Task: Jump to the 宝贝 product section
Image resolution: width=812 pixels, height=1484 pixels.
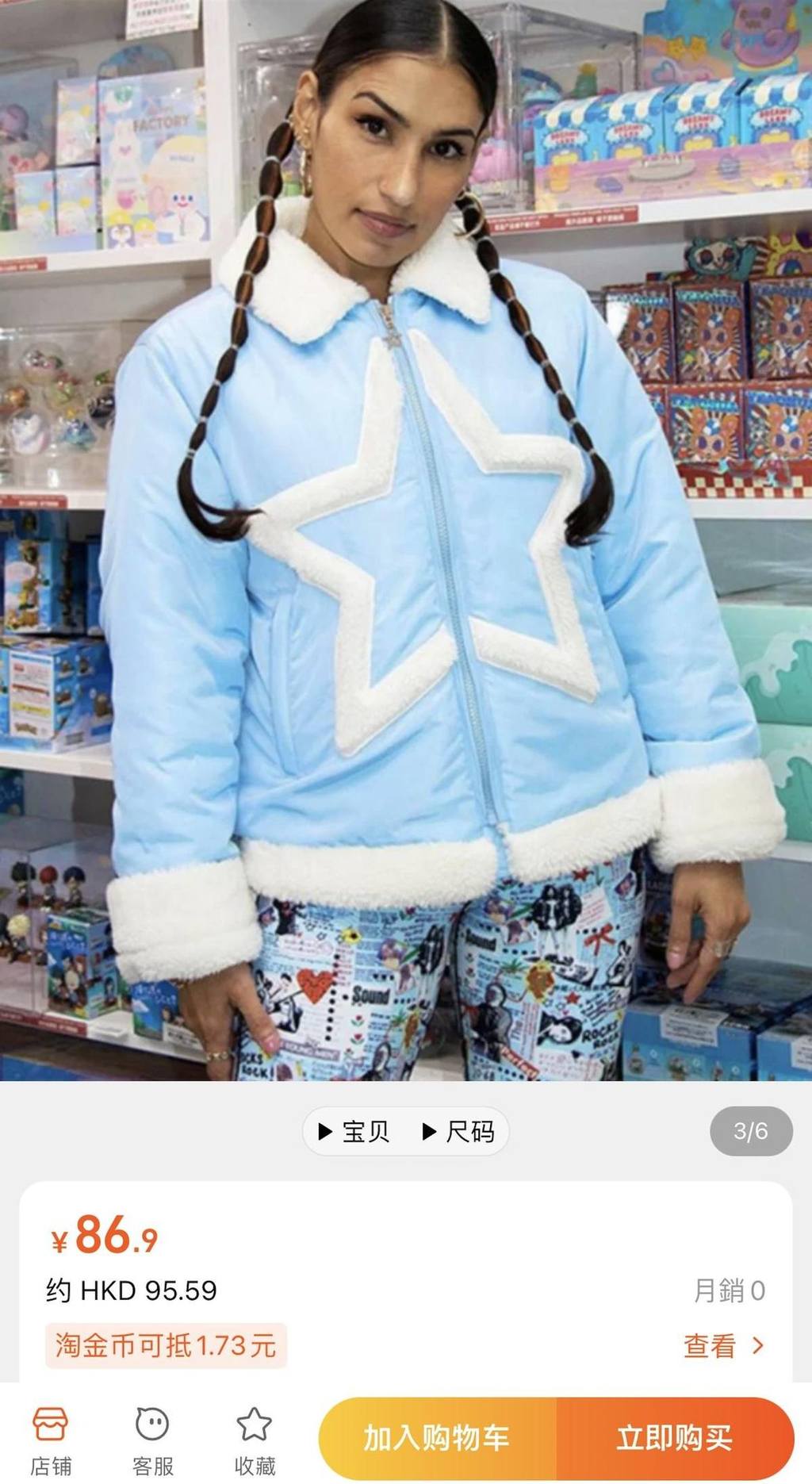Action: [x=354, y=1131]
